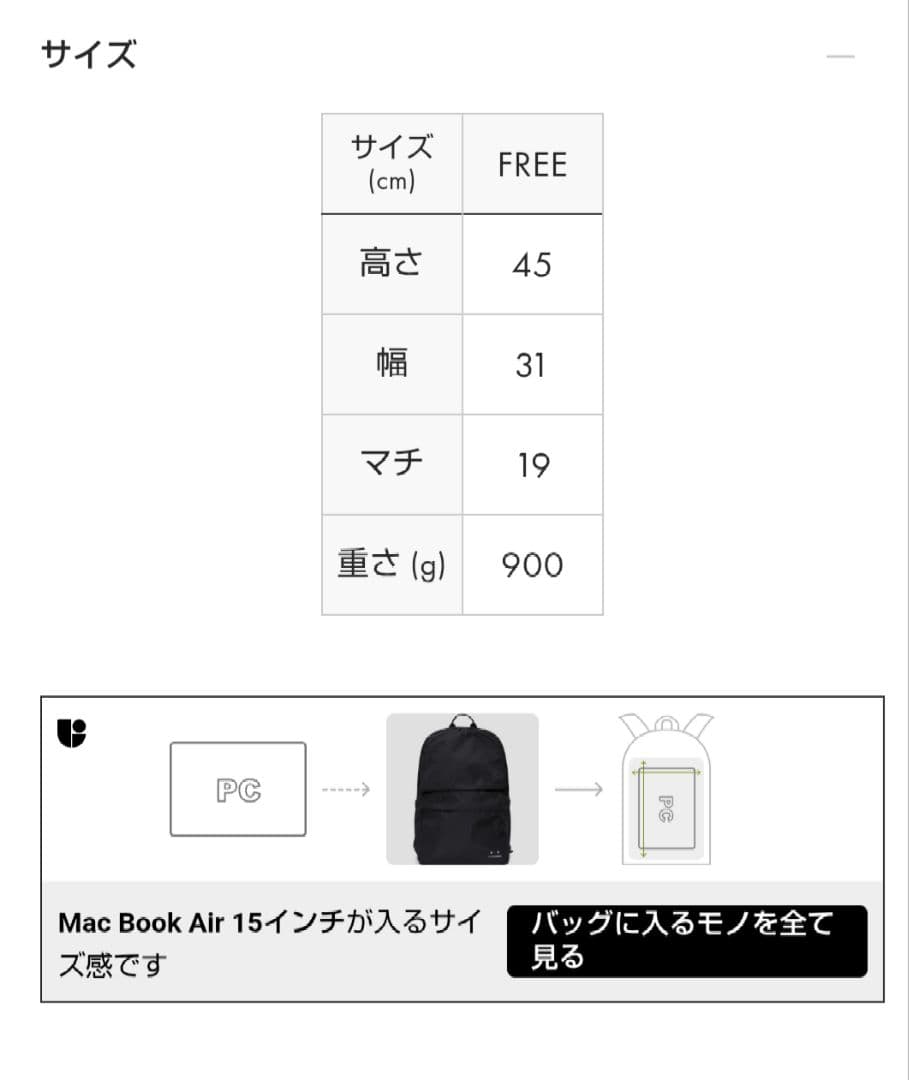Click the minus control beside the size heading
The image size is (909, 1080).
pos(840,58)
